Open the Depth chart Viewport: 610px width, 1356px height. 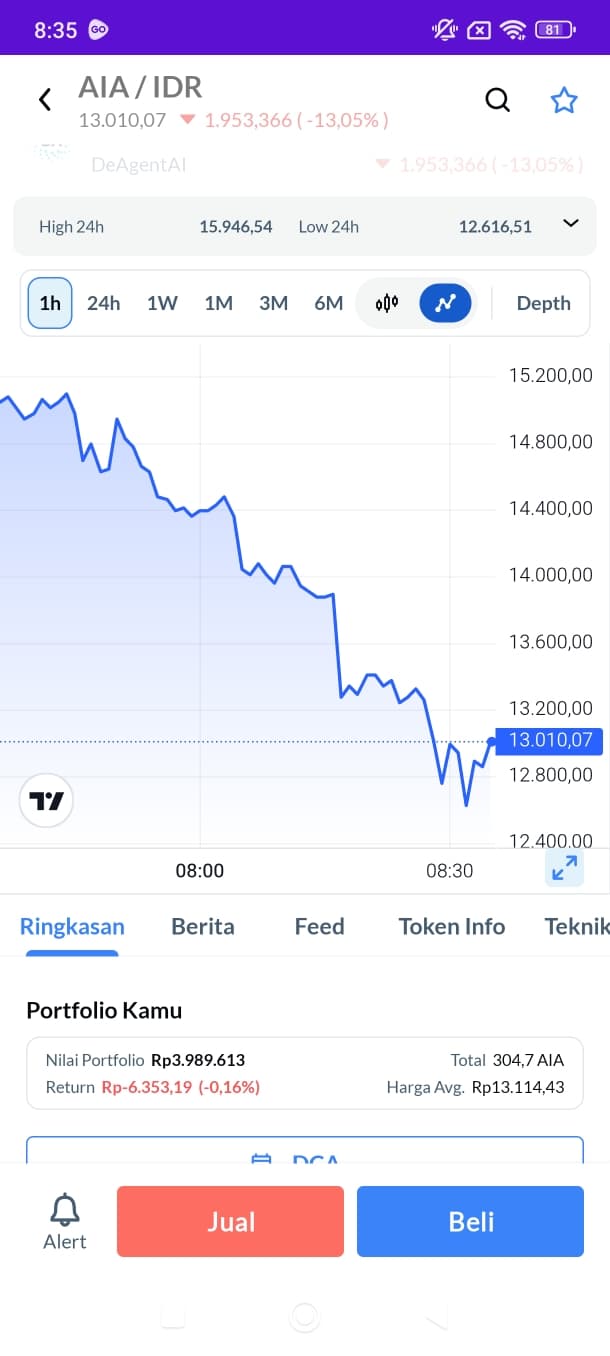pos(543,303)
